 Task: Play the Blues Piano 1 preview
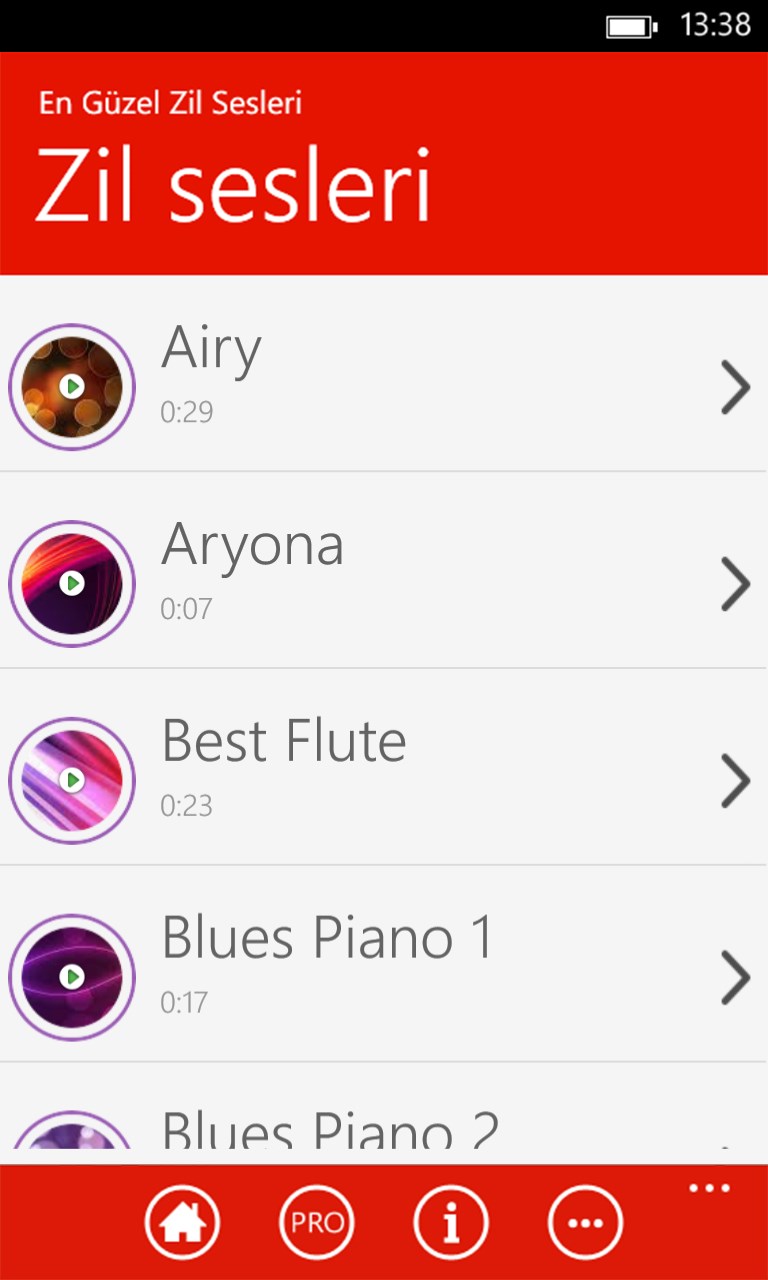(71, 976)
